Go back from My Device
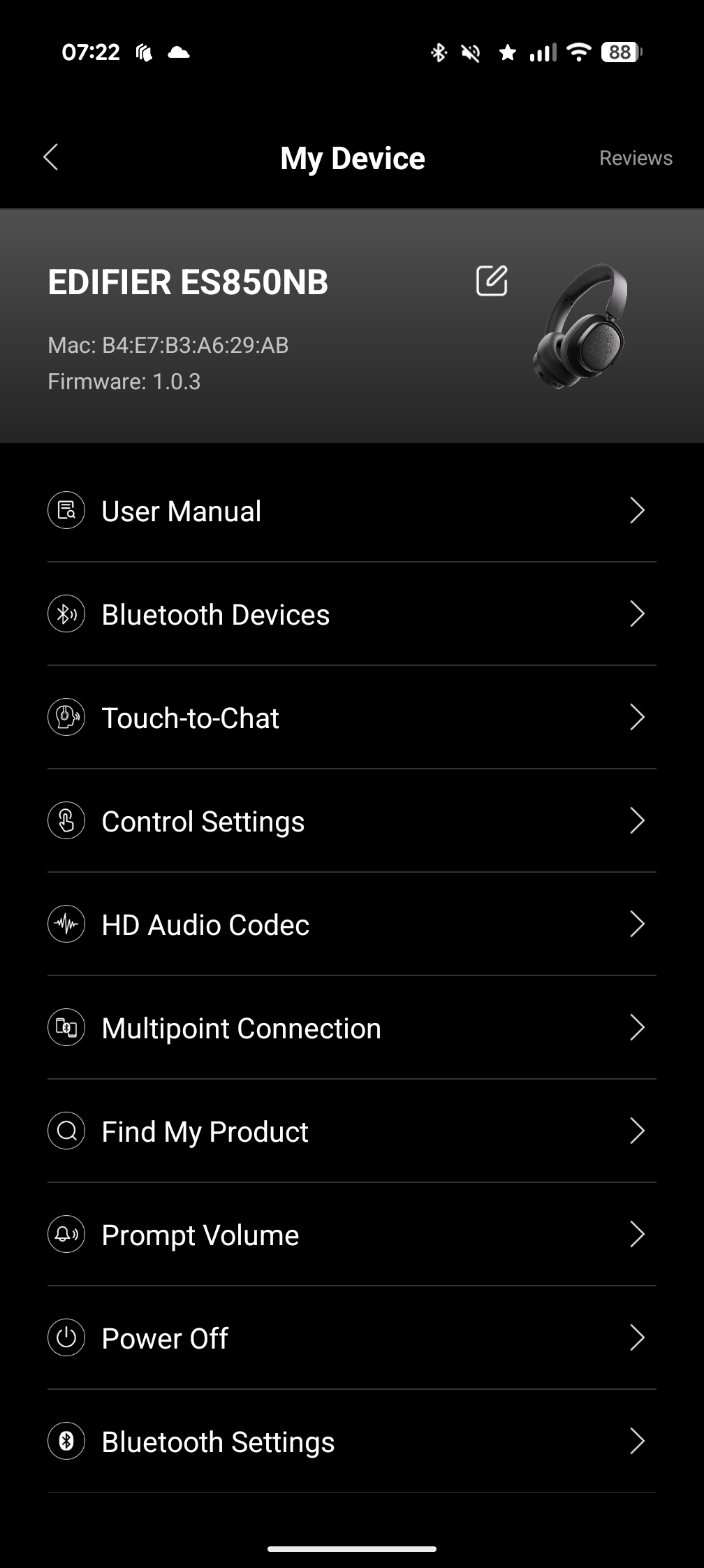Viewport: 704px width, 1568px height. 51,157
